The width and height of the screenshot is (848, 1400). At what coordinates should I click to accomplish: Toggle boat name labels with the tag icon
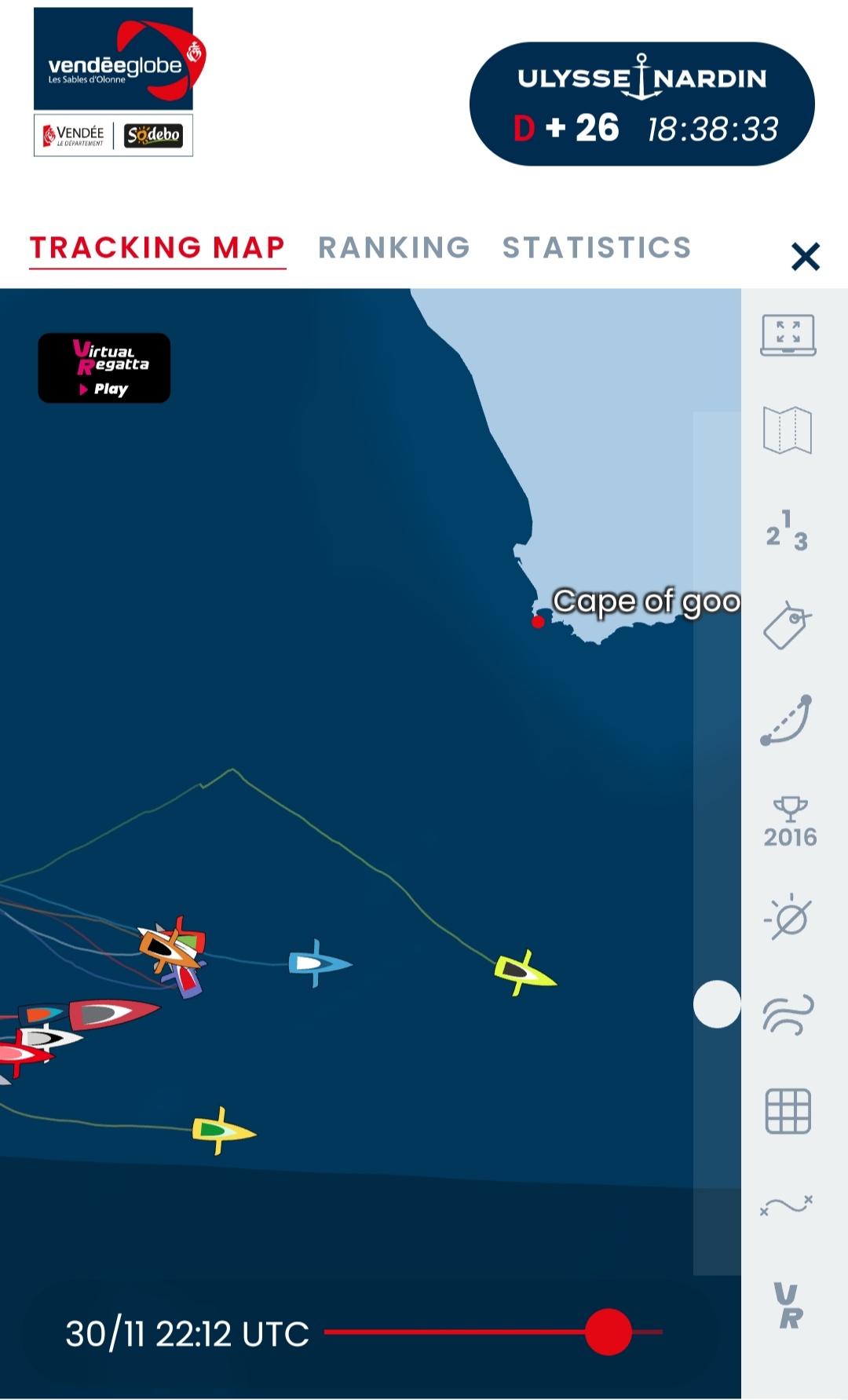pyautogui.click(x=788, y=626)
